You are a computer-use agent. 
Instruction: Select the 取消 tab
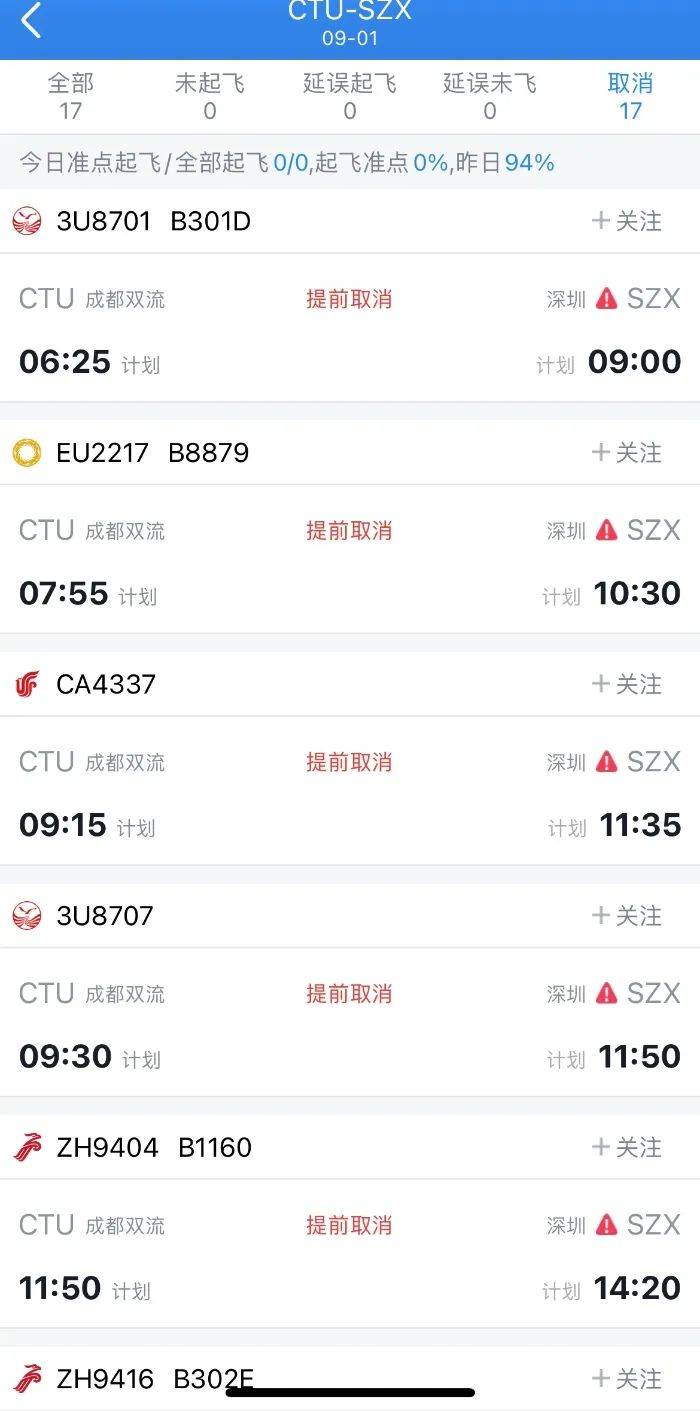[630, 96]
